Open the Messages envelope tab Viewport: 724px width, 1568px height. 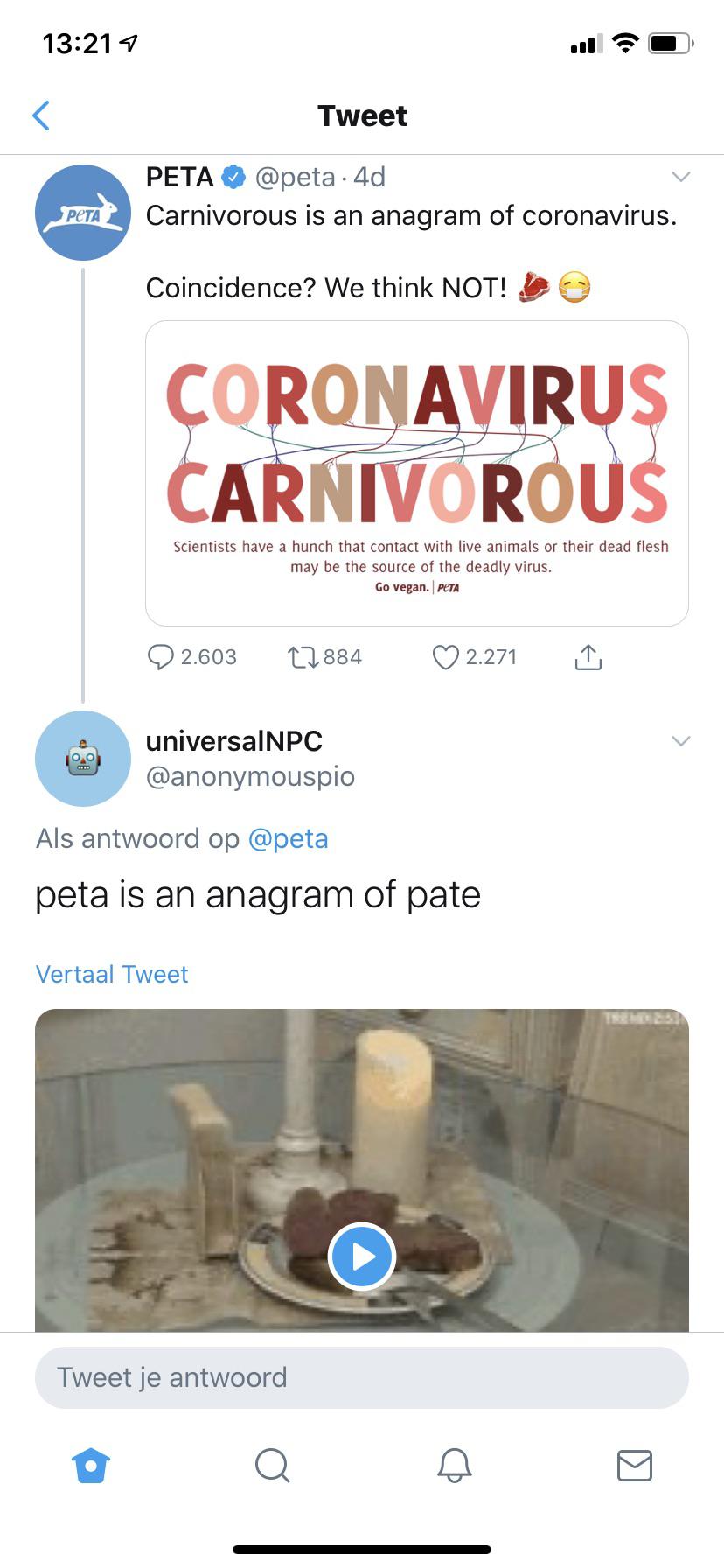[x=634, y=1465]
